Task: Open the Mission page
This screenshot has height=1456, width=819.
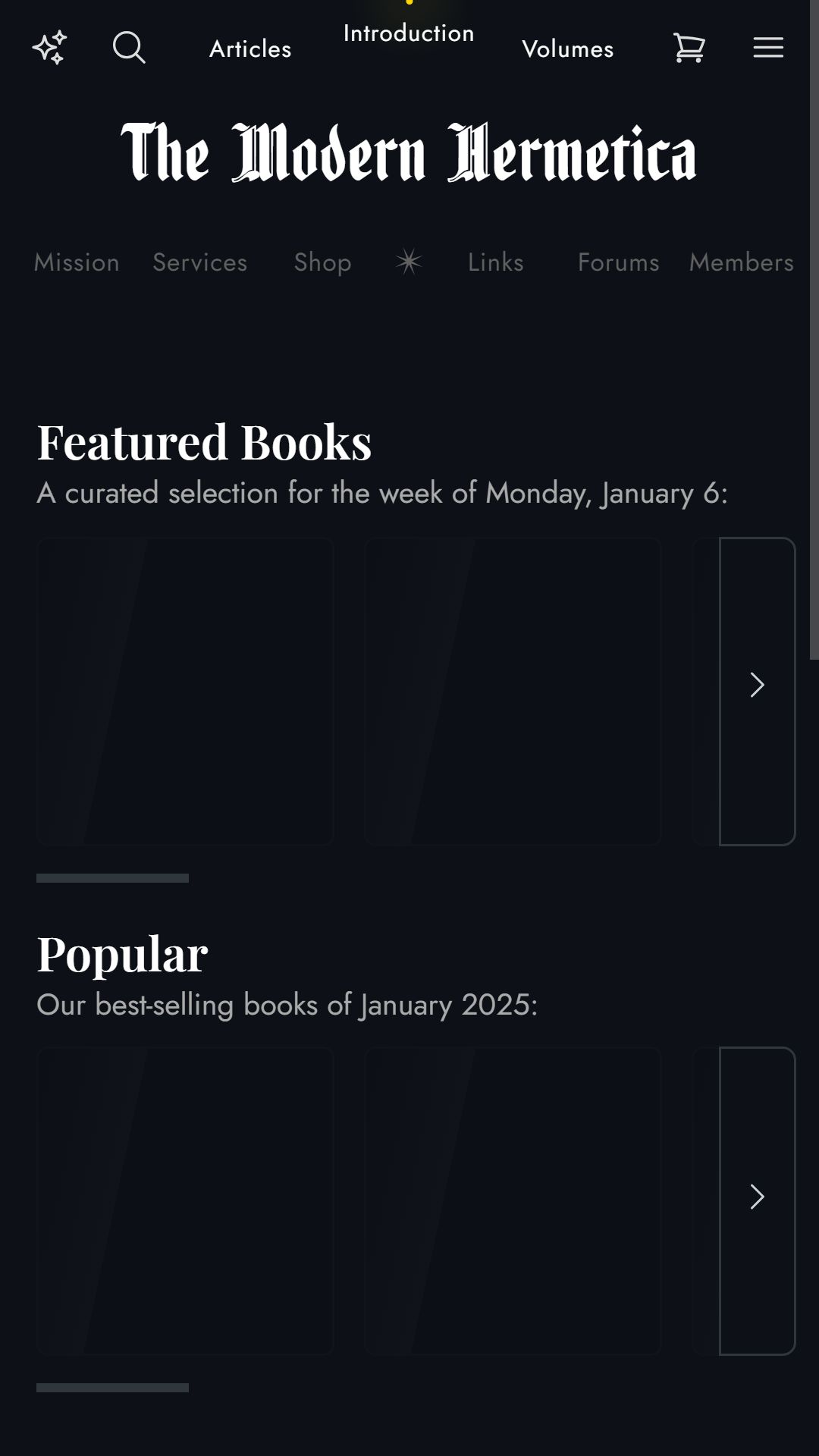Action: click(77, 262)
